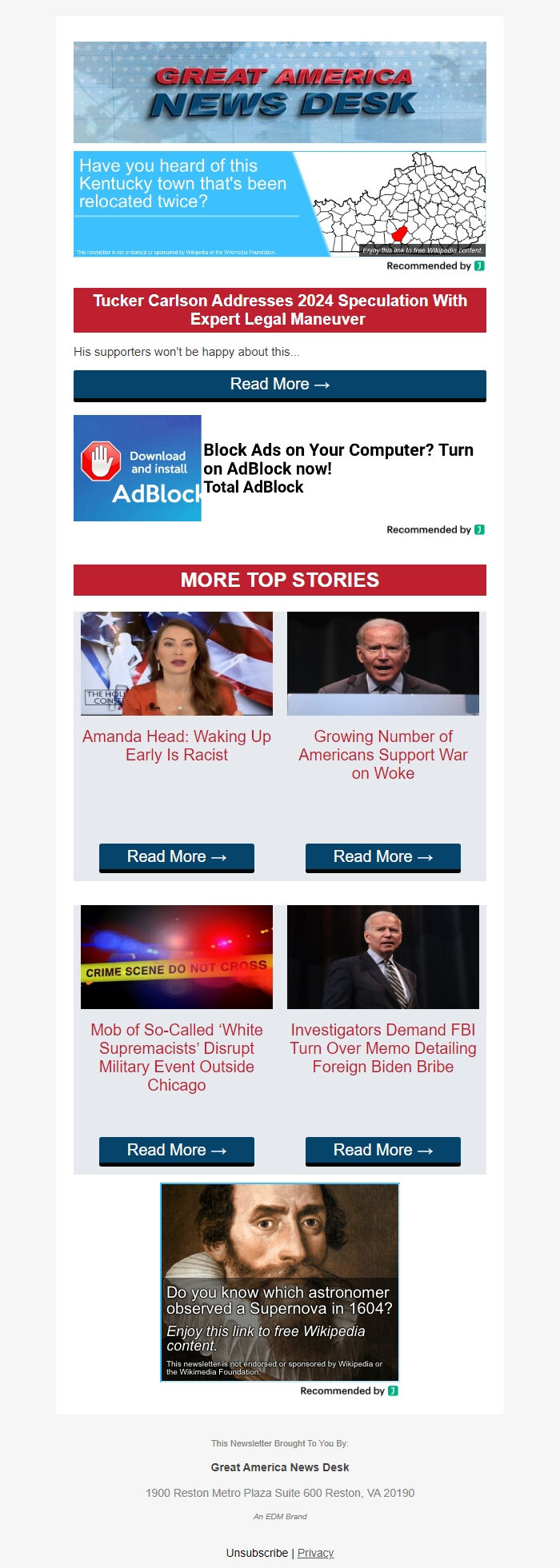Open the 'White Supremacists' Chicago story headline
Screen dimensions: 560x1568
[x=177, y=1057]
